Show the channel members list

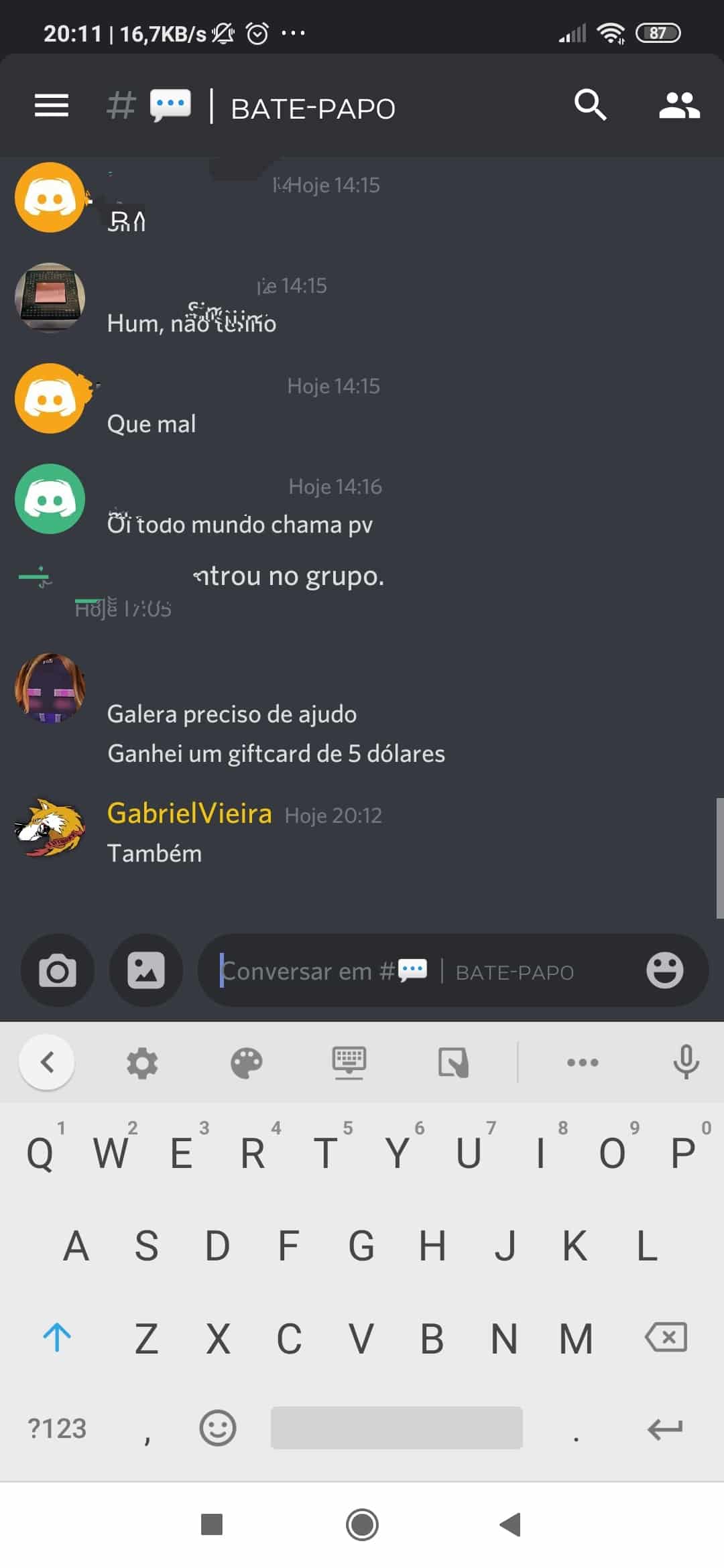[x=679, y=105]
